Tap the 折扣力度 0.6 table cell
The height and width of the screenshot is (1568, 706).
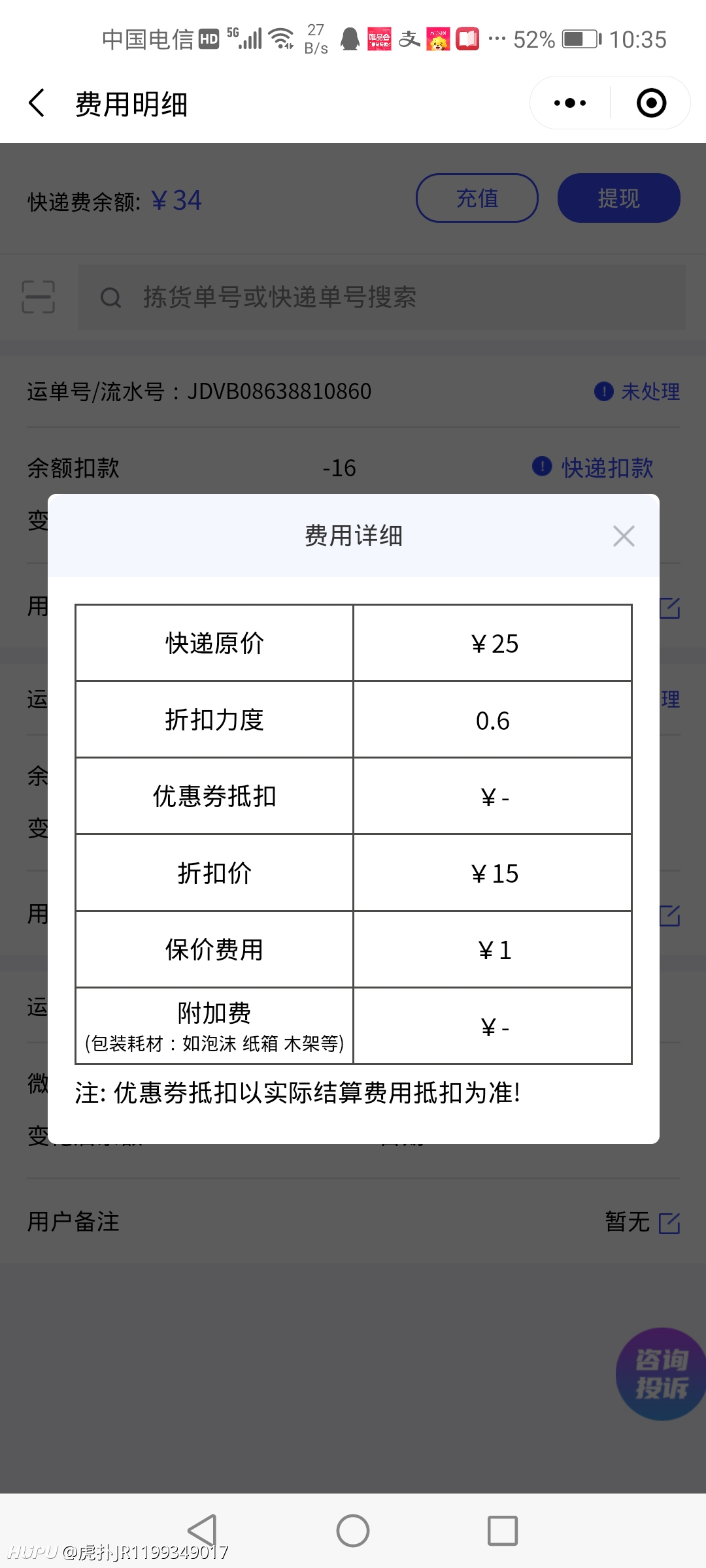point(492,719)
